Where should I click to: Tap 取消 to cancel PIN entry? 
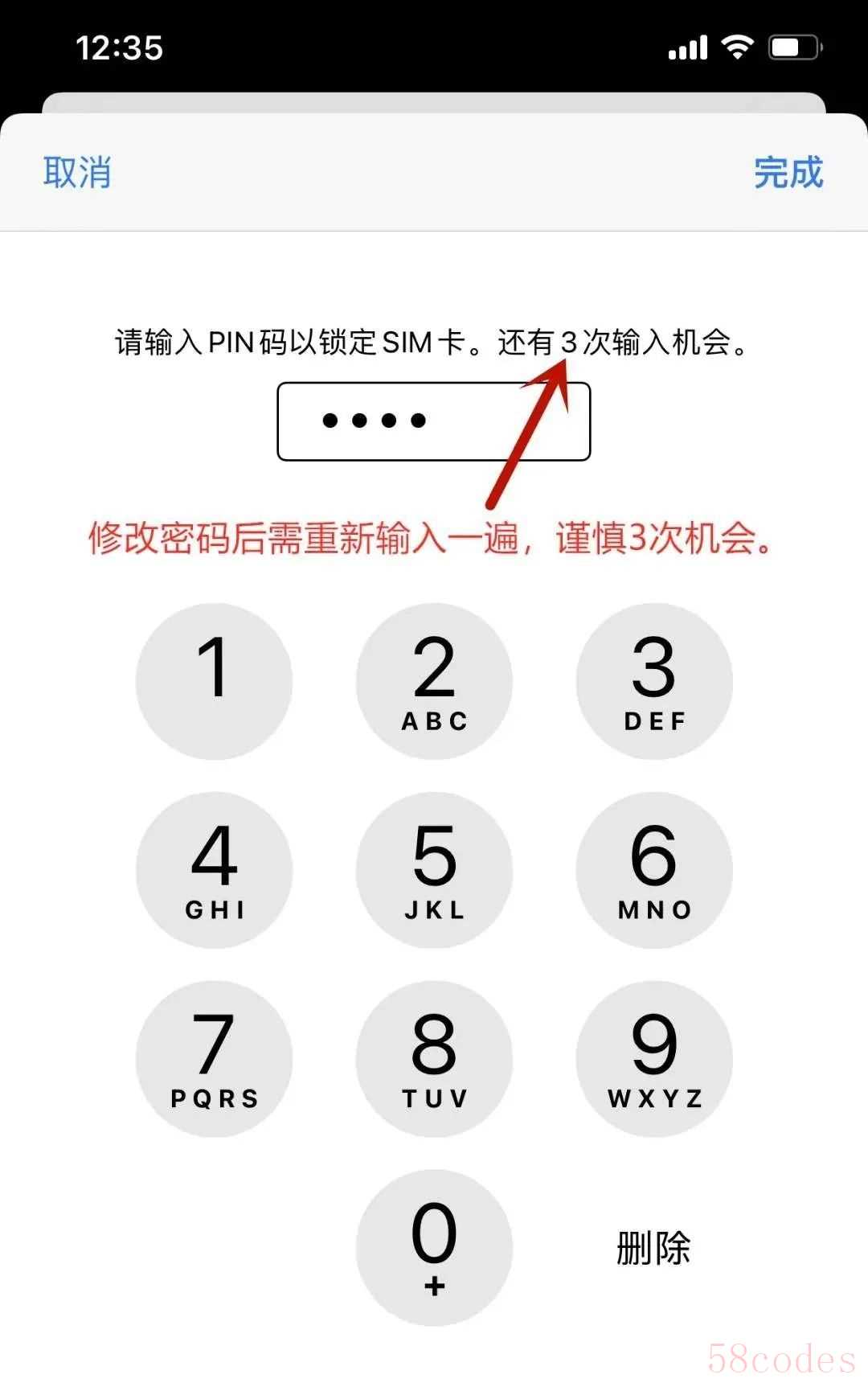coord(77,173)
